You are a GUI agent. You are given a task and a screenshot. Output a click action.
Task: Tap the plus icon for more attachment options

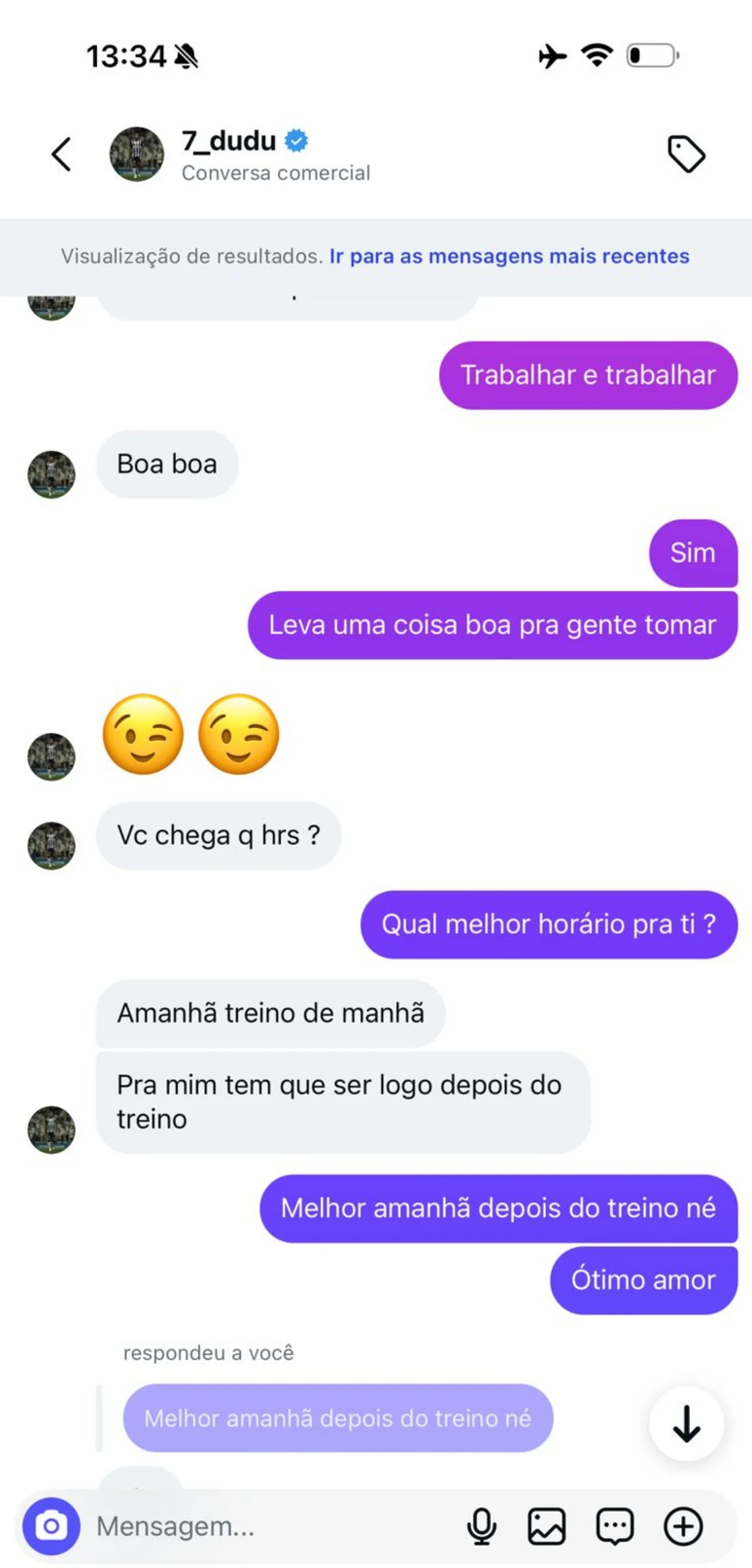coord(683,1526)
